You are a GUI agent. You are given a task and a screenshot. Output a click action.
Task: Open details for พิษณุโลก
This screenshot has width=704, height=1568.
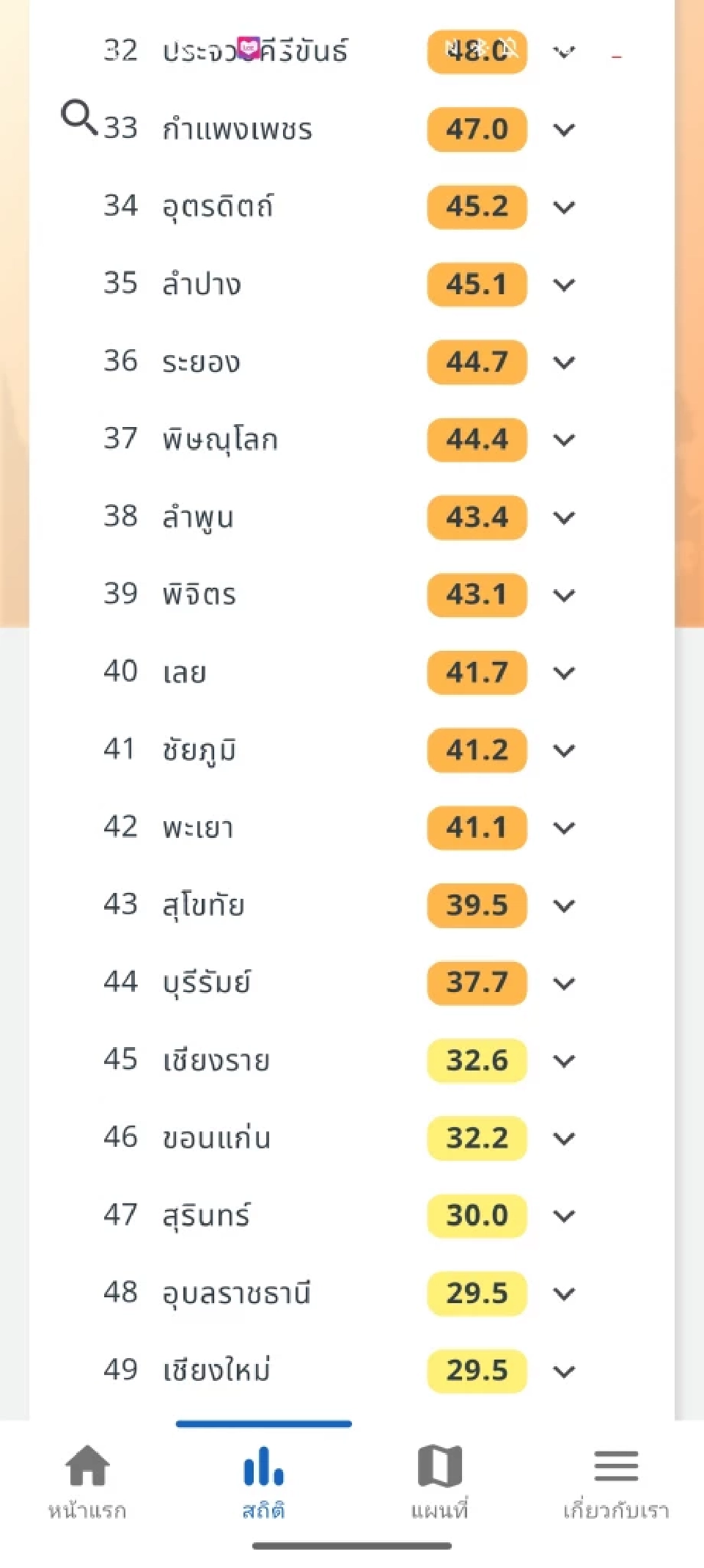click(564, 440)
